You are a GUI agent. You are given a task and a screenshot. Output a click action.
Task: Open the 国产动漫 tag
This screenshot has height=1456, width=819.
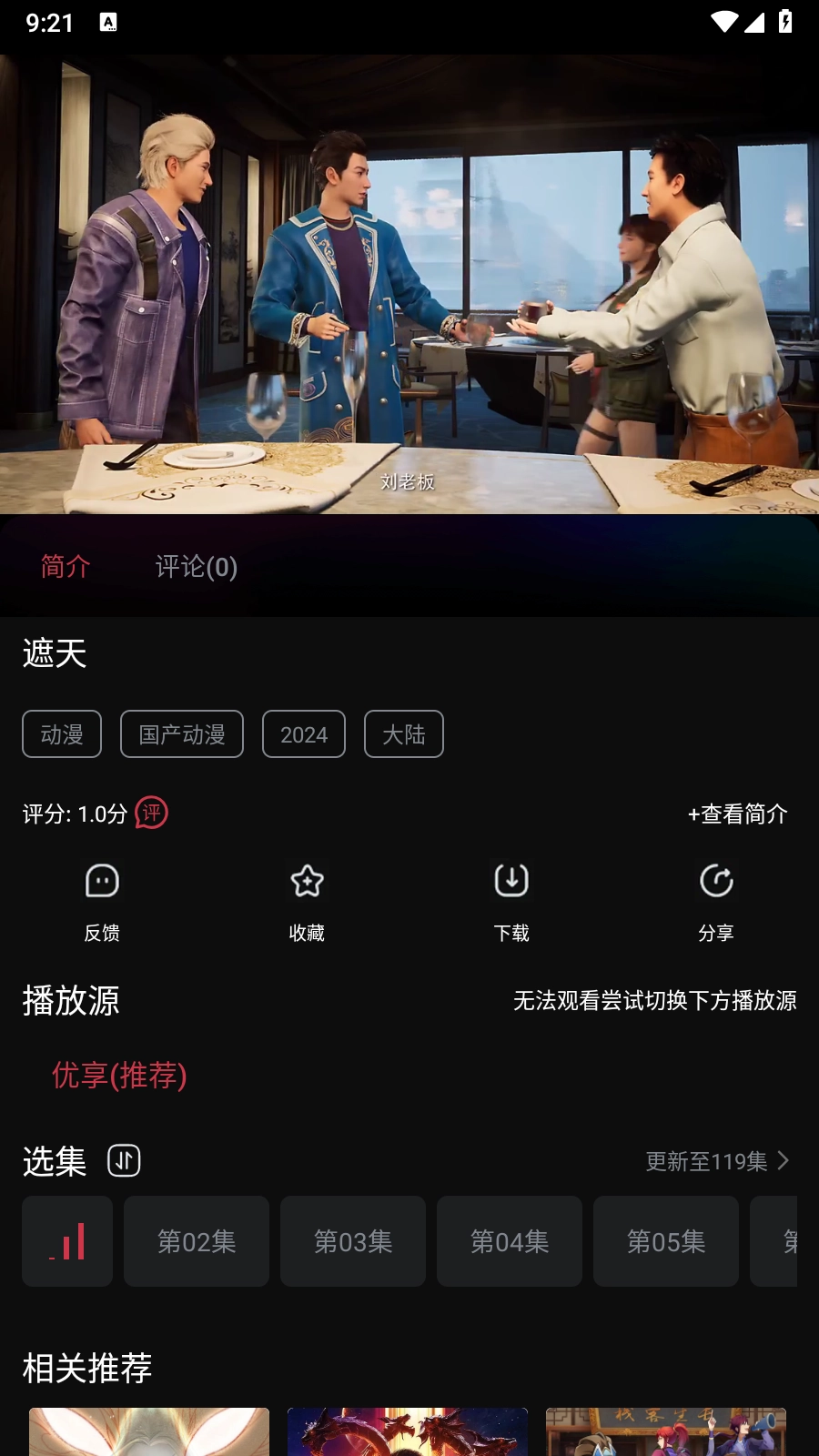tap(182, 734)
